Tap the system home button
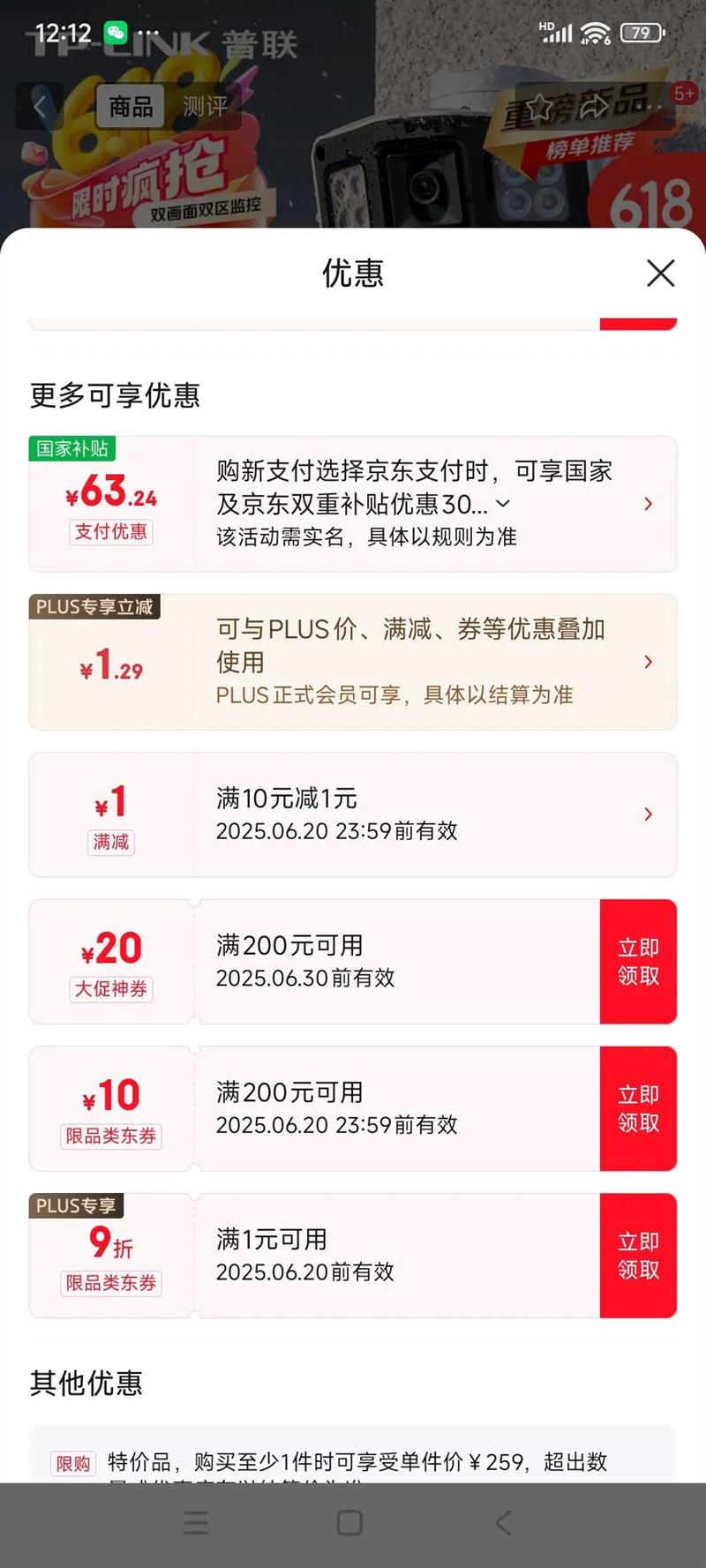 pos(349,1522)
